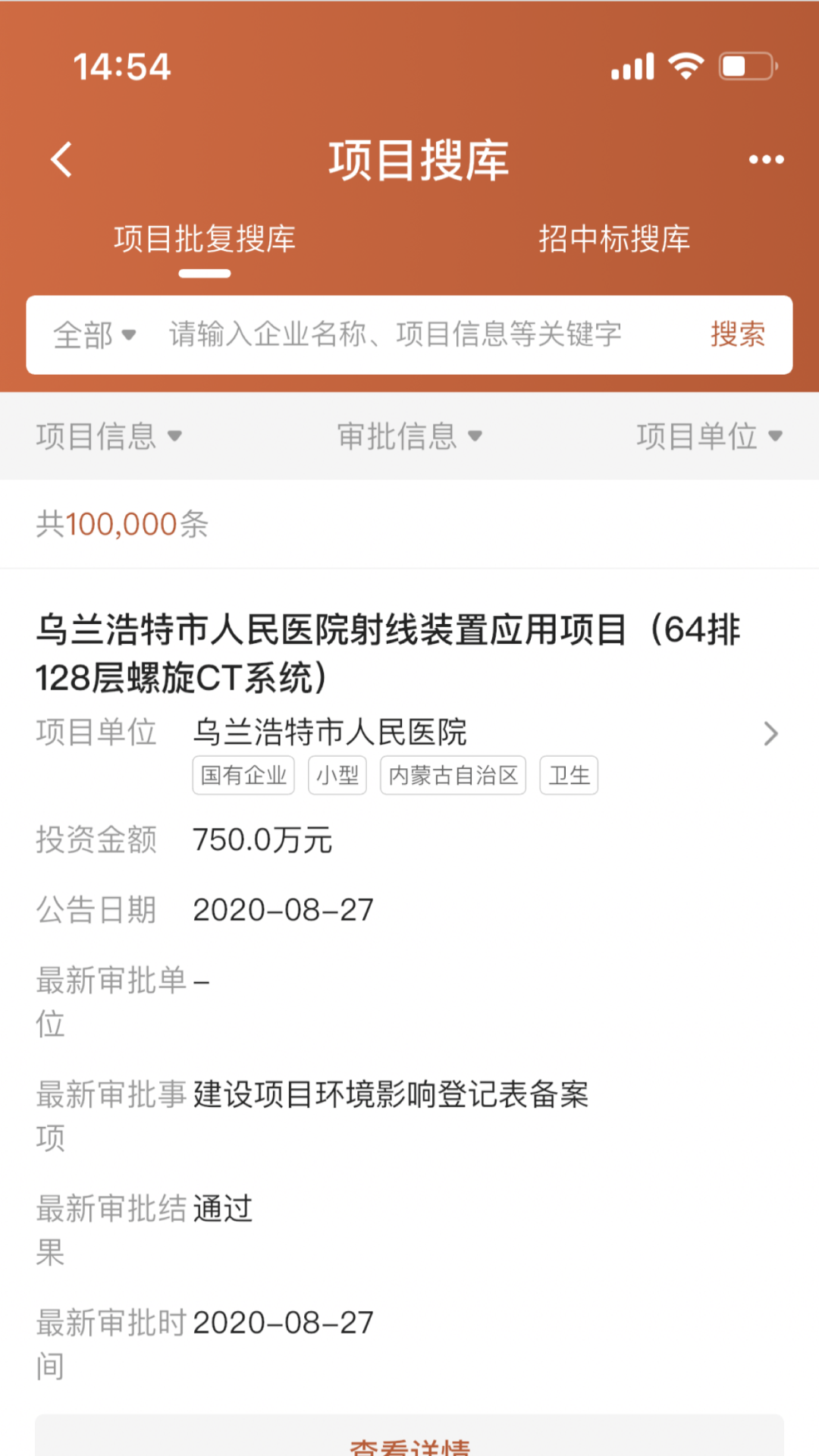The image size is (819, 1456).
Task: Tap the cellular signal indicator
Action: point(632,66)
